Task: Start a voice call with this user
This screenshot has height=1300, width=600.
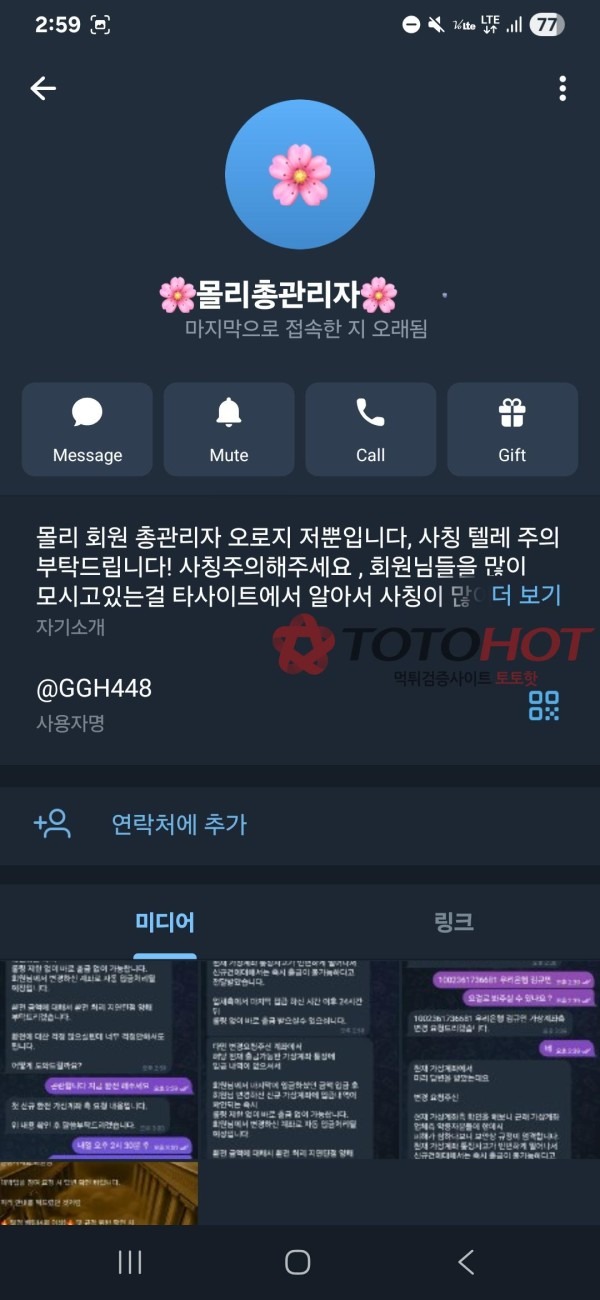Action: coord(370,429)
